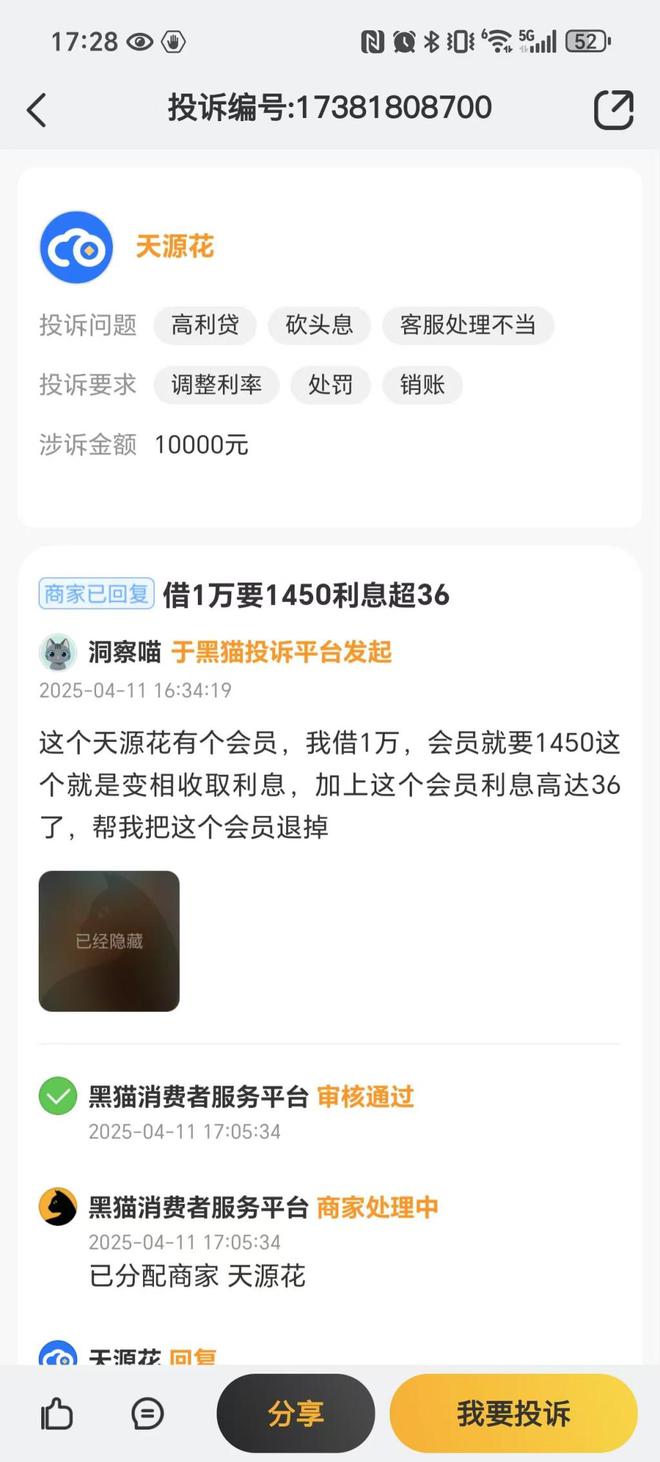The width and height of the screenshot is (660, 1462).
Task: Select the 高利贷 complaint tag
Action: pos(205,325)
